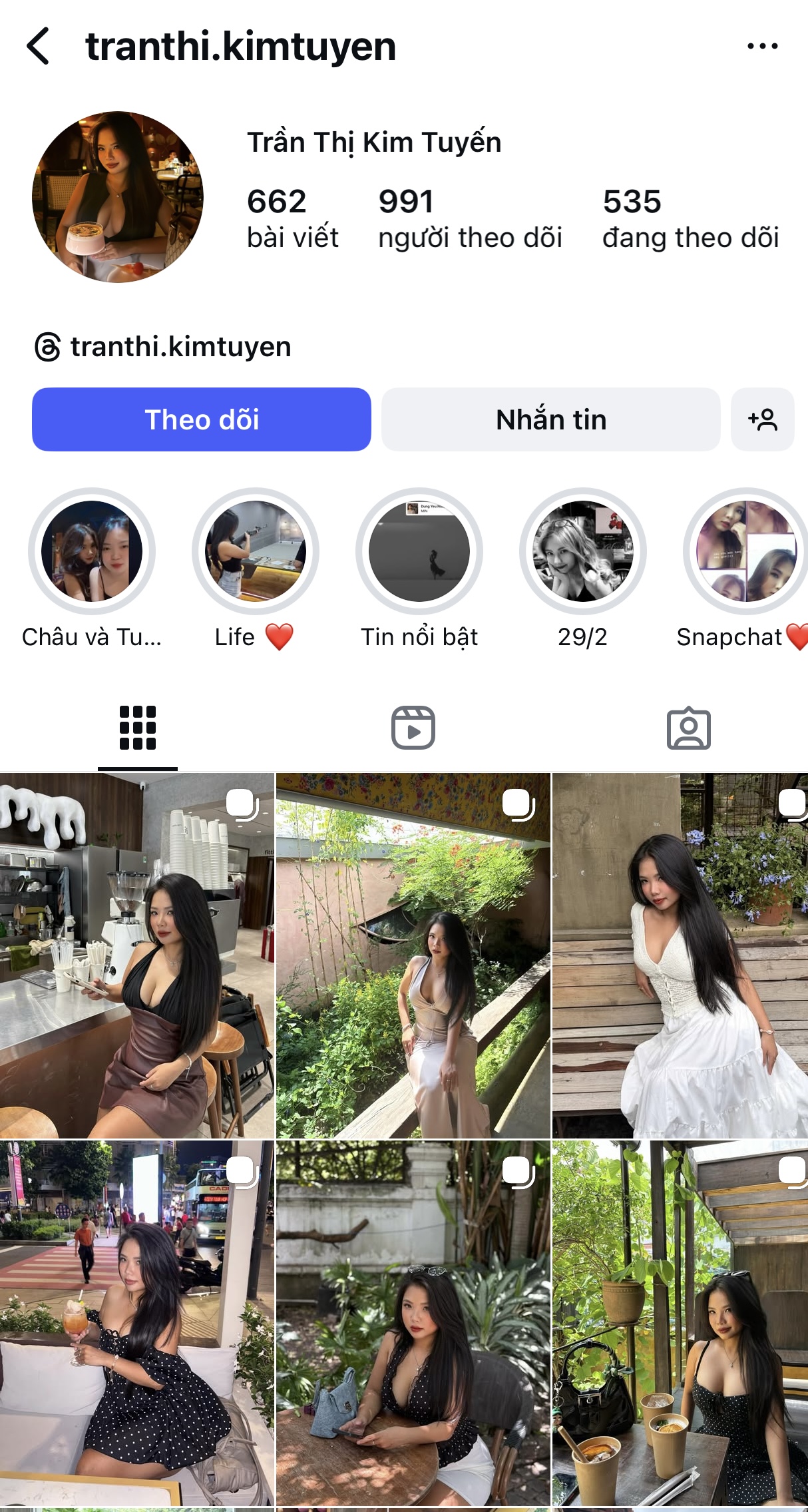Open the three-dot options menu
This screenshot has width=808, height=1512.
coord(762,46)
